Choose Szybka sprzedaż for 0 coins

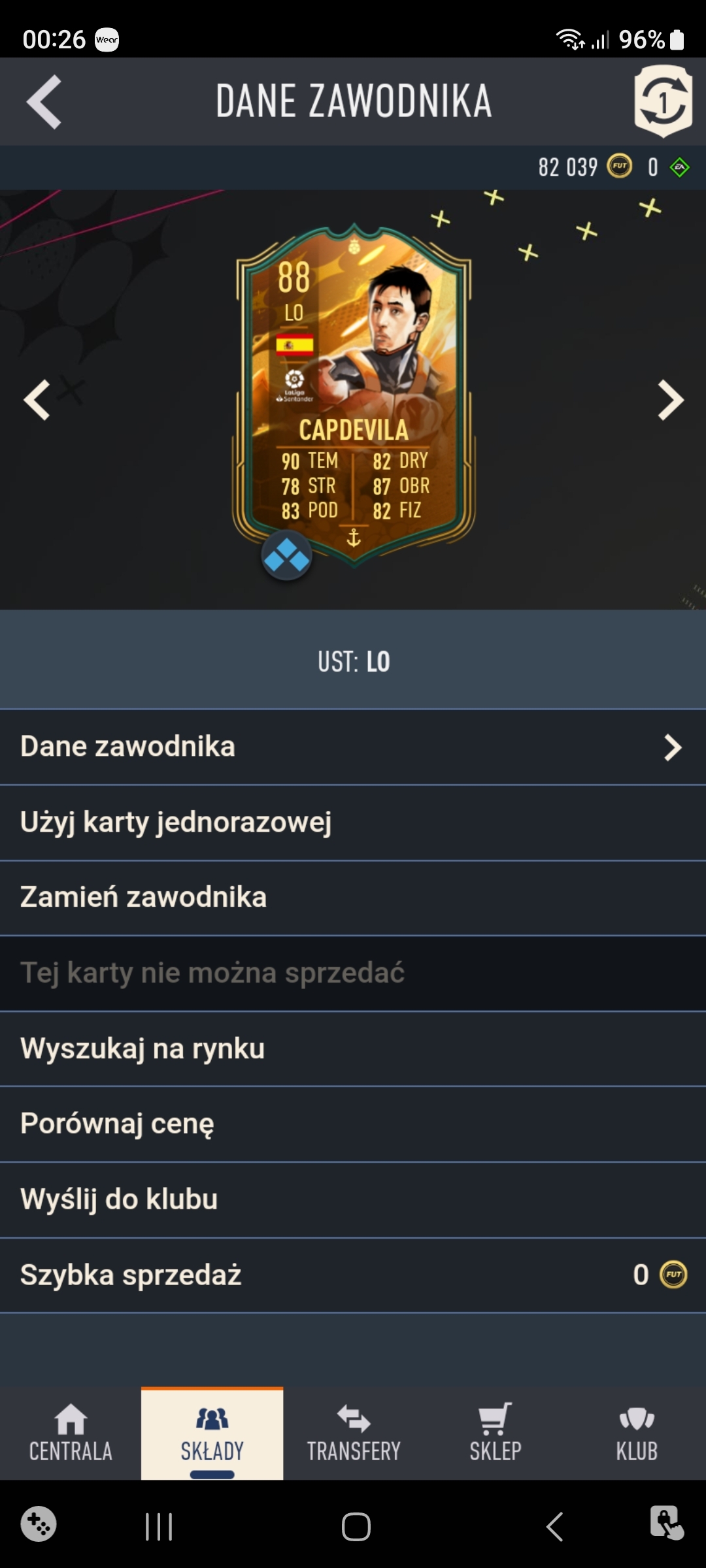click(353, 1275)
